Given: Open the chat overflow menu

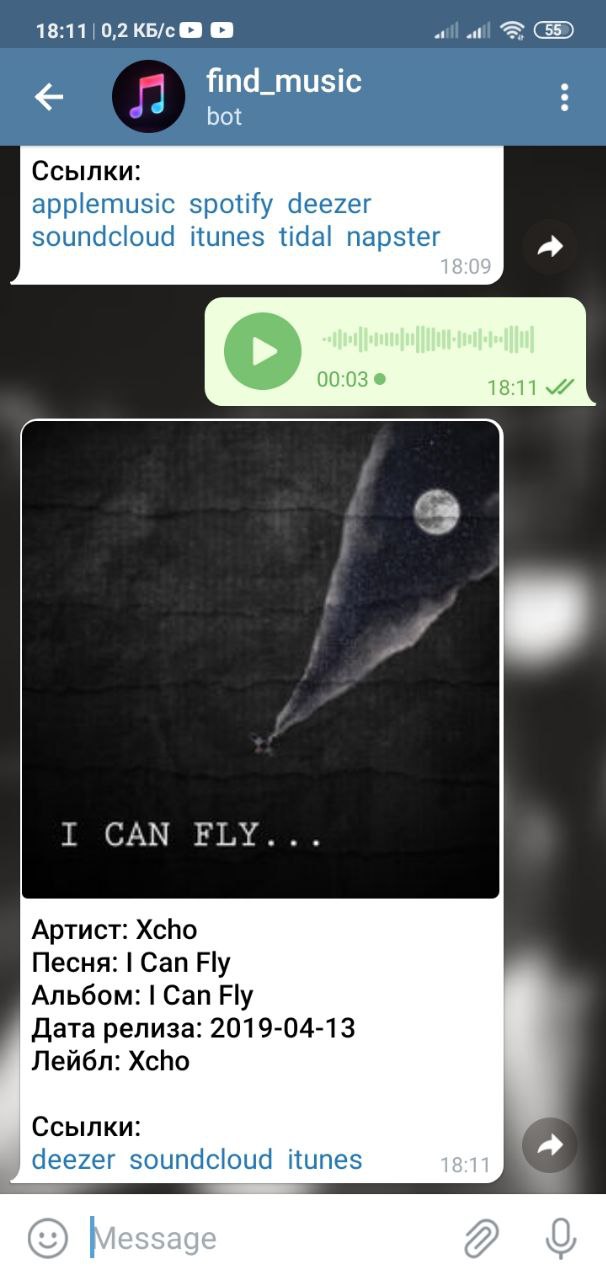Looking at the screenshot, I should click(x=565, y=97).
